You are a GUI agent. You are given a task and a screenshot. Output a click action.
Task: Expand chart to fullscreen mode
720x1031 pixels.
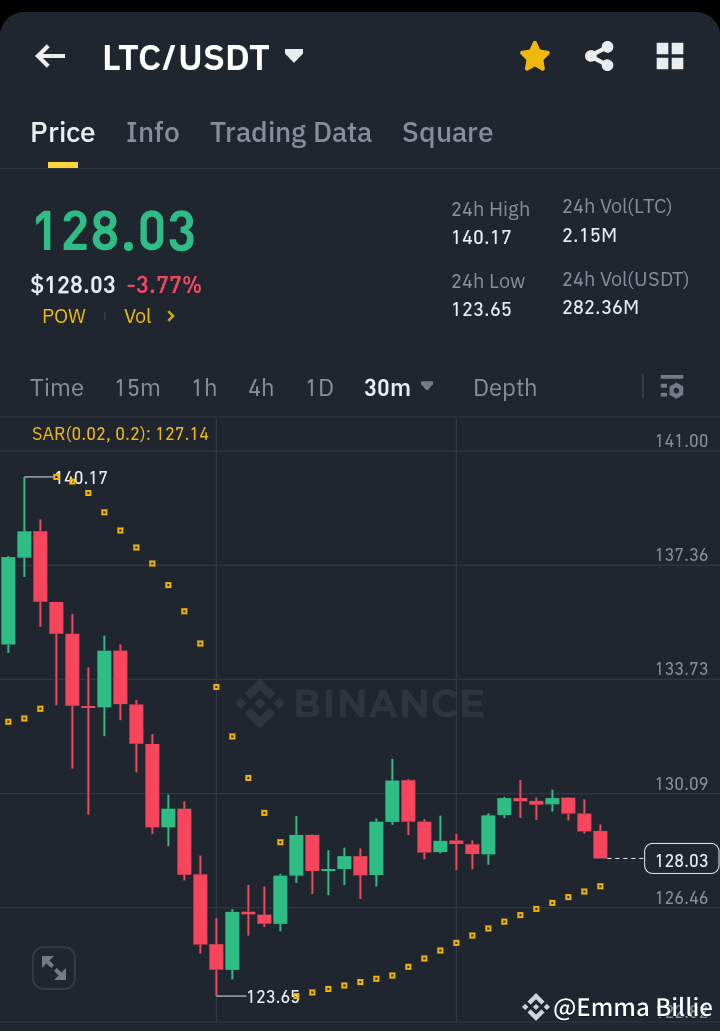click(x=53, y=967)
